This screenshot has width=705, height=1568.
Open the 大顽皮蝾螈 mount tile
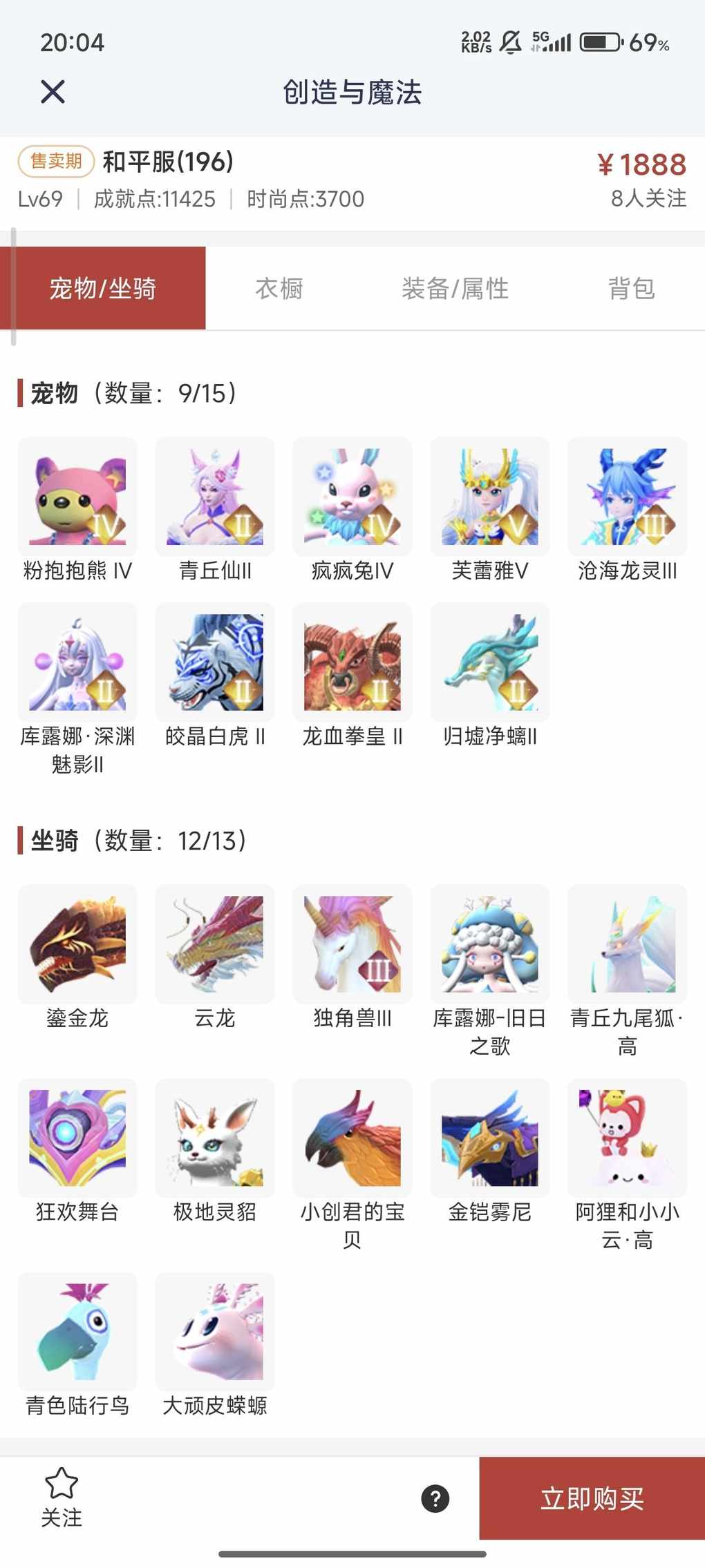(x=215, y=1332)
